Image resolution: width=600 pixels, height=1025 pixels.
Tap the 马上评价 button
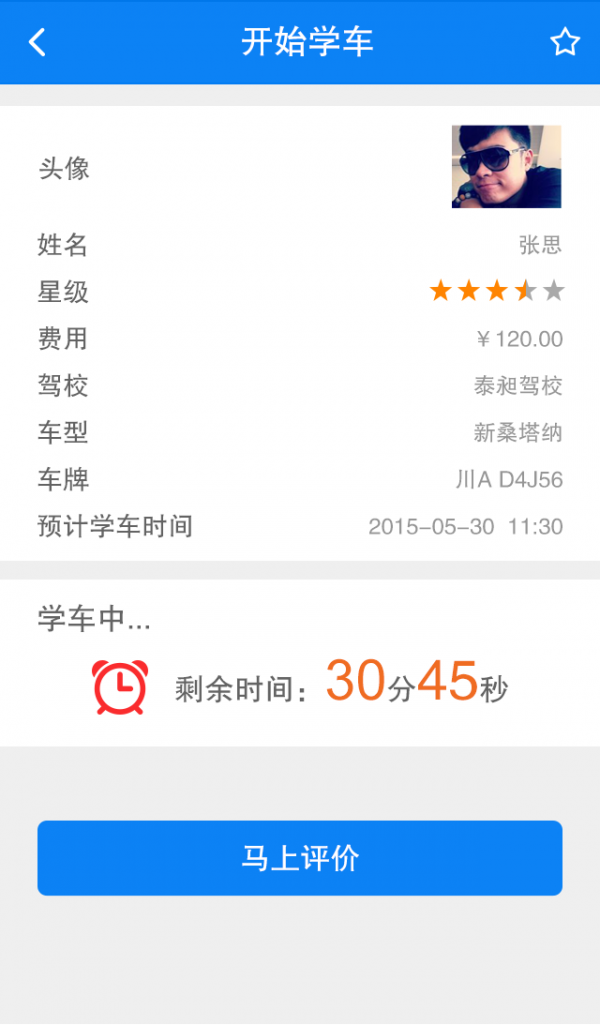(300, 858)
